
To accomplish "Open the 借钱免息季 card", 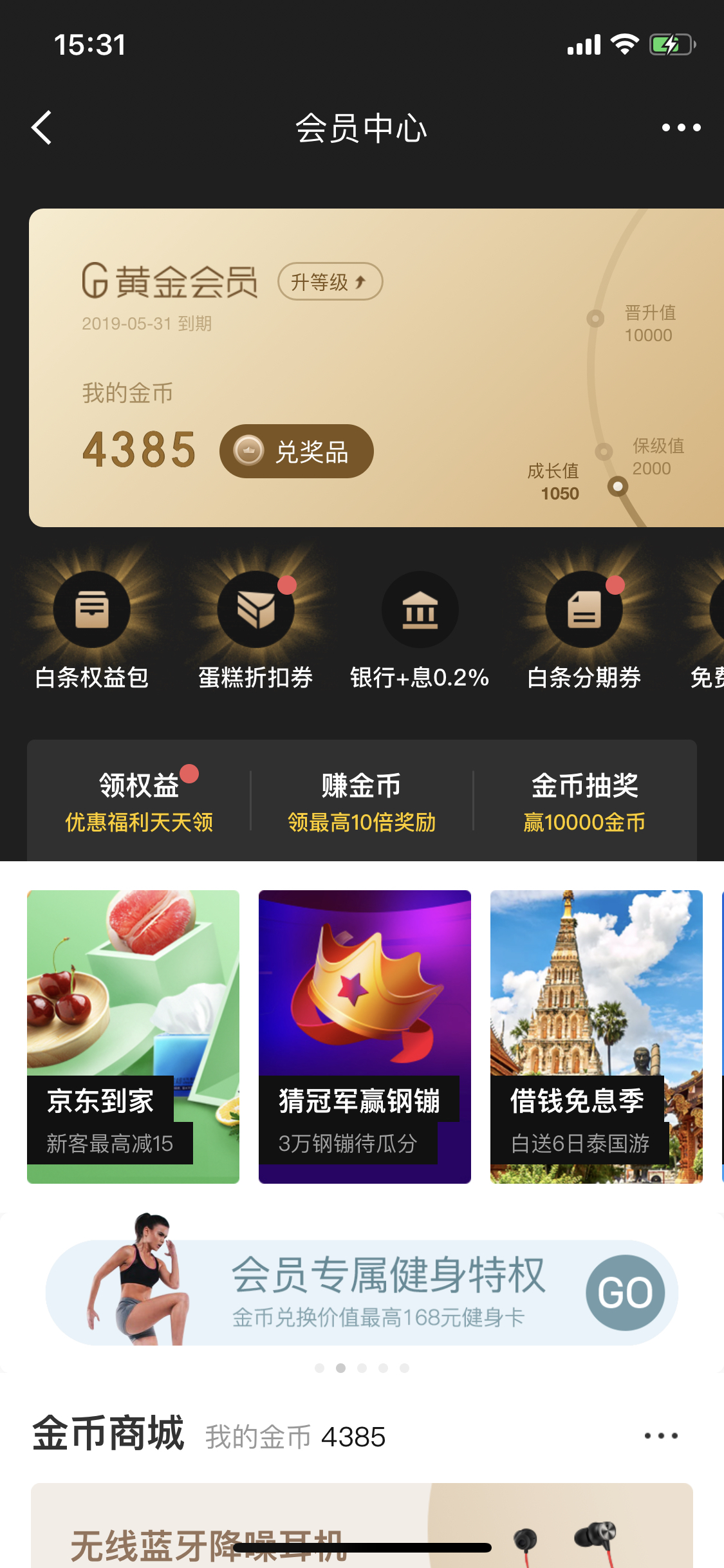I will [x=597, y=1036].
